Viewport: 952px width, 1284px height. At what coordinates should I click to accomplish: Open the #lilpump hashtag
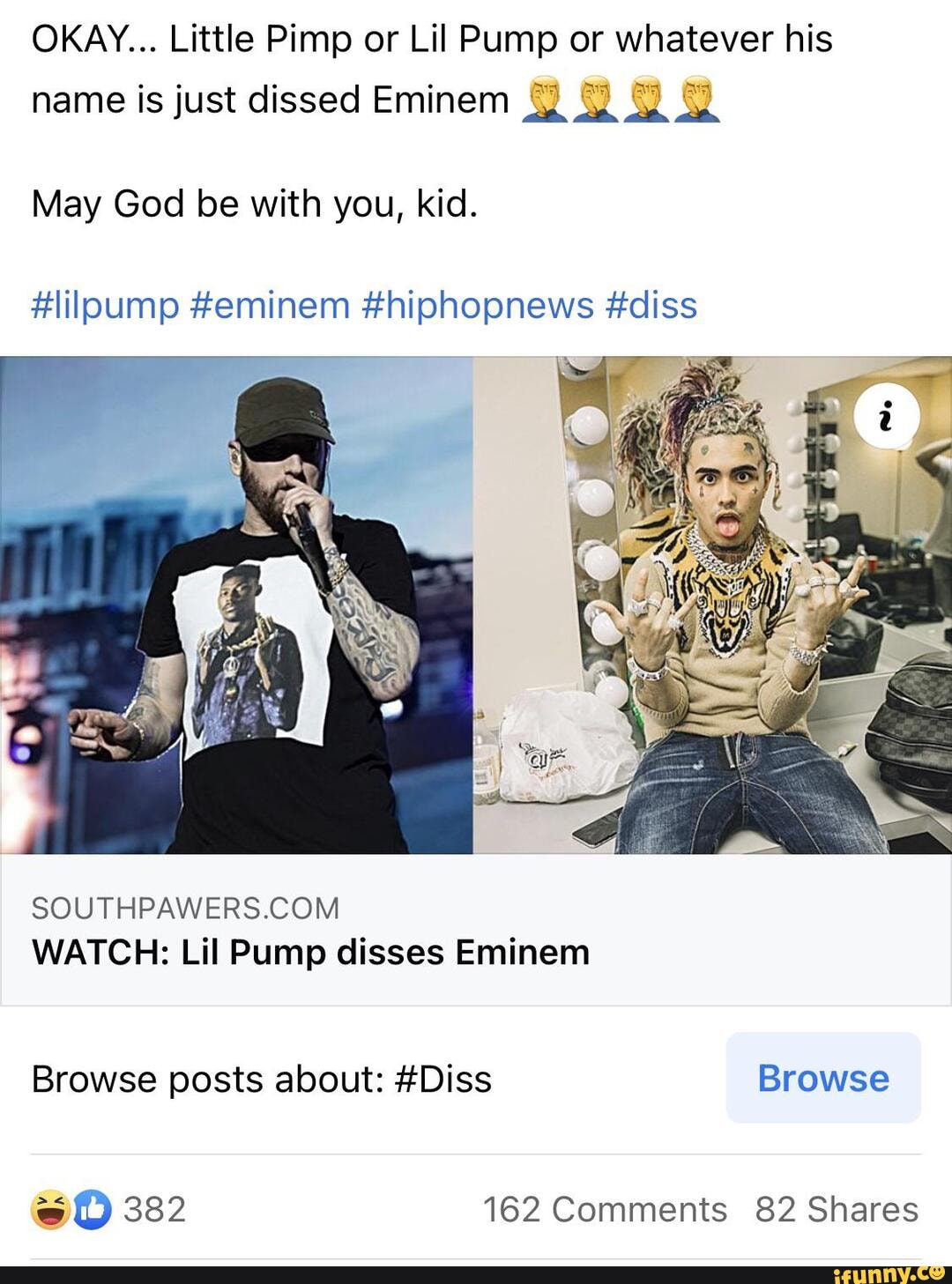pyautogui.click(x=97, y=306)
